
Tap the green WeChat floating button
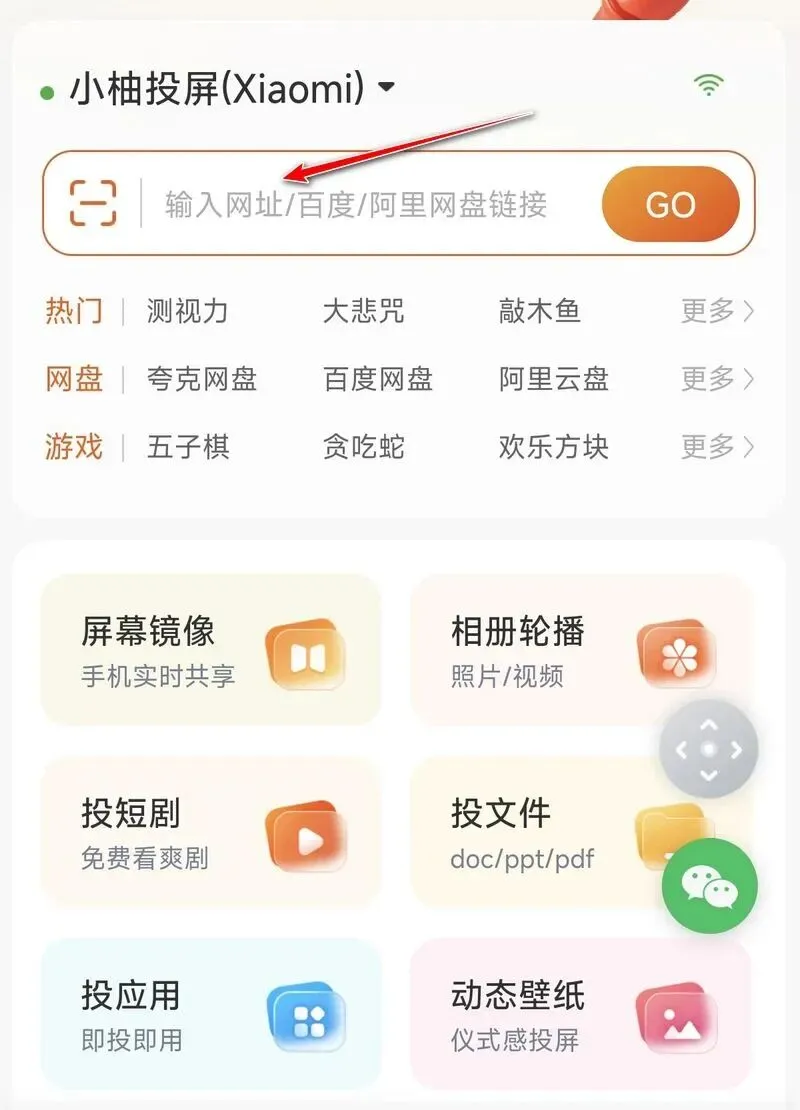(709, 886)
